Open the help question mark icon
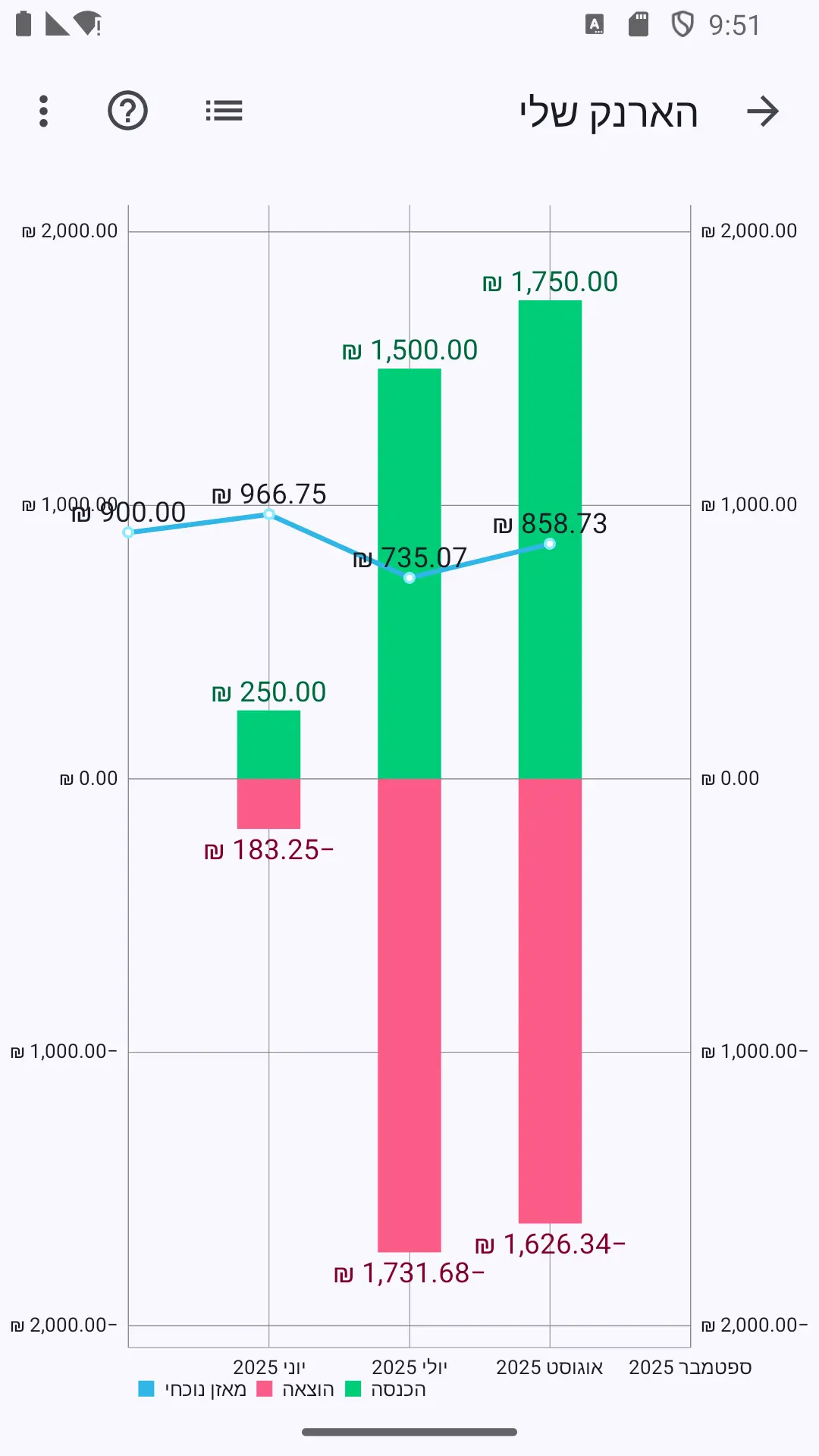The width and height of the screenshot is (819, 1456). click(x=127, y=111)
